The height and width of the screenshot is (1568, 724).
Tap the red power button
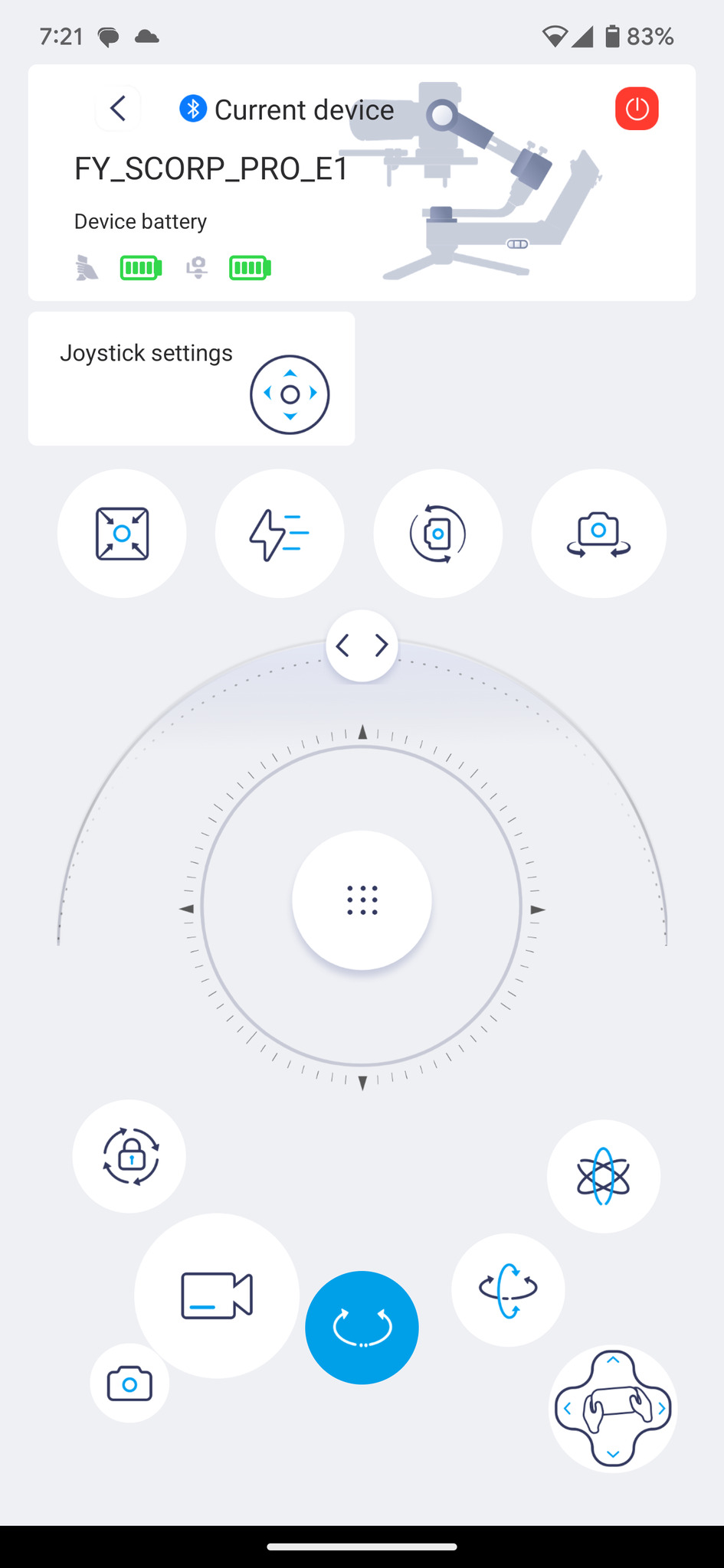637,109
